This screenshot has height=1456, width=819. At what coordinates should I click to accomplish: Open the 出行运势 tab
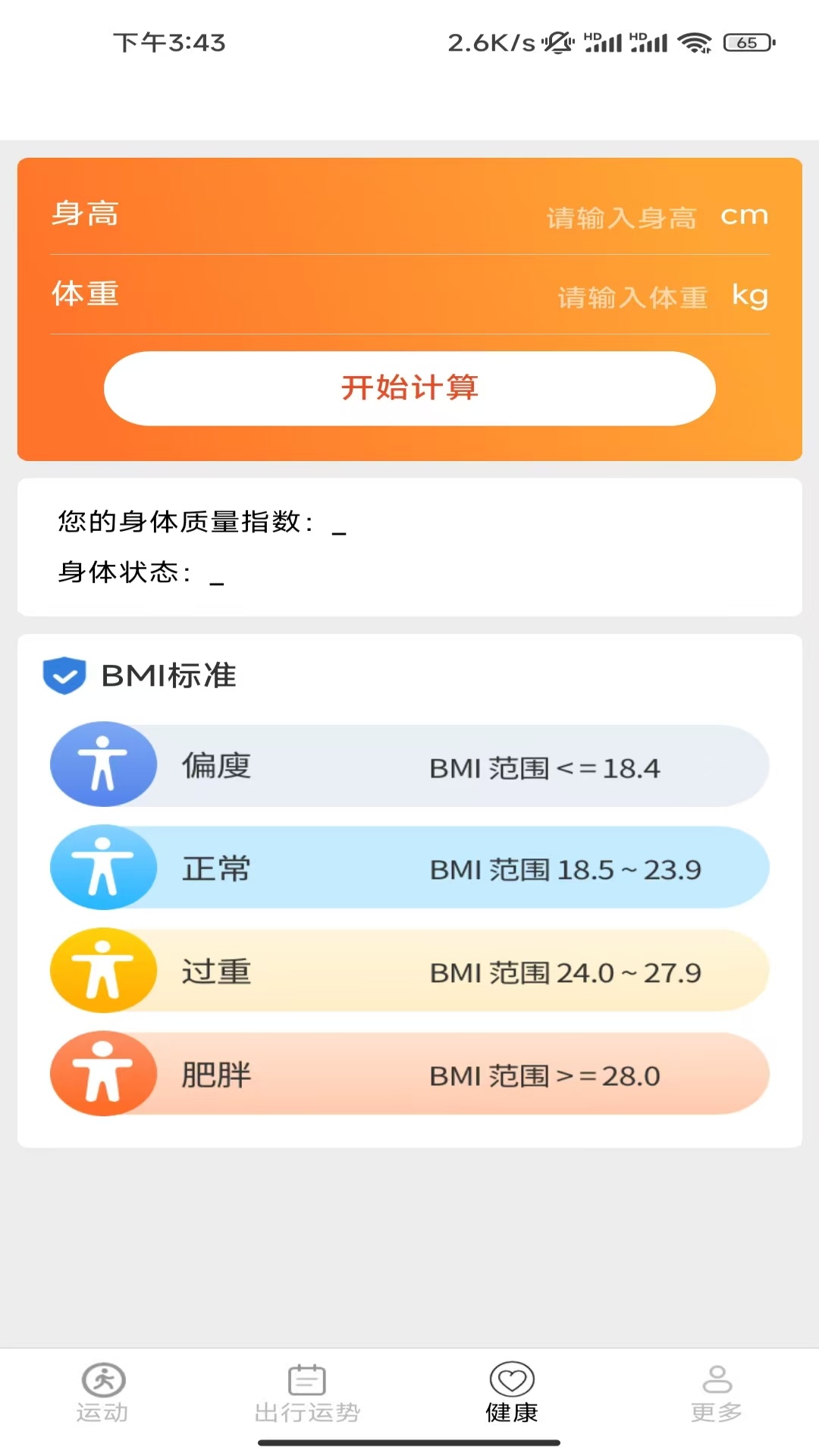(307, 1394)
